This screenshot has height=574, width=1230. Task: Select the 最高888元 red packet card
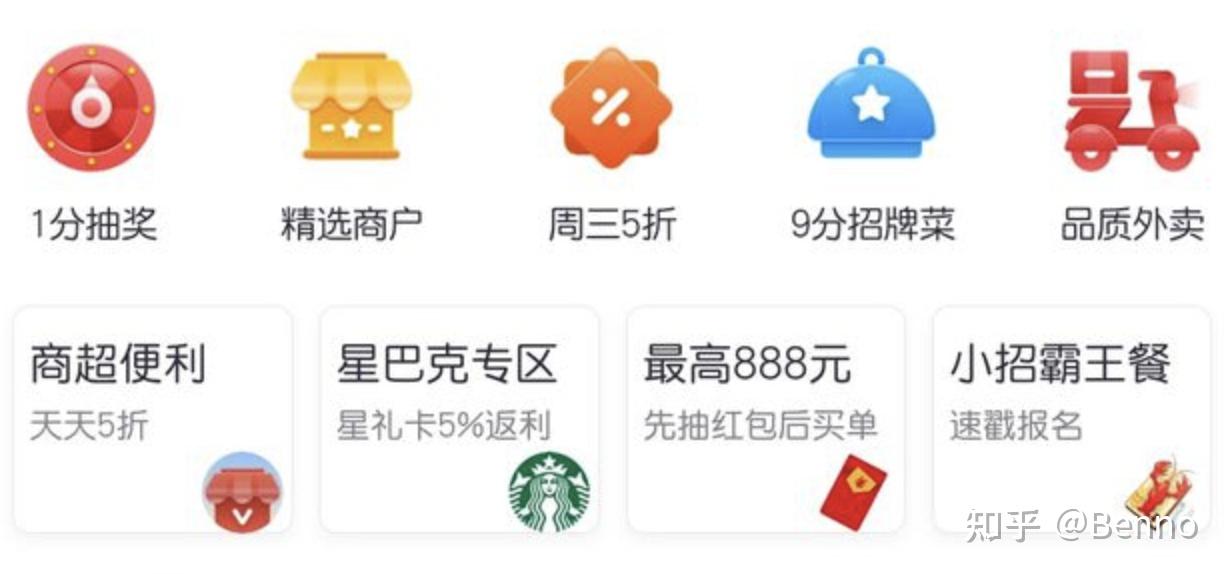pos(766,420)
